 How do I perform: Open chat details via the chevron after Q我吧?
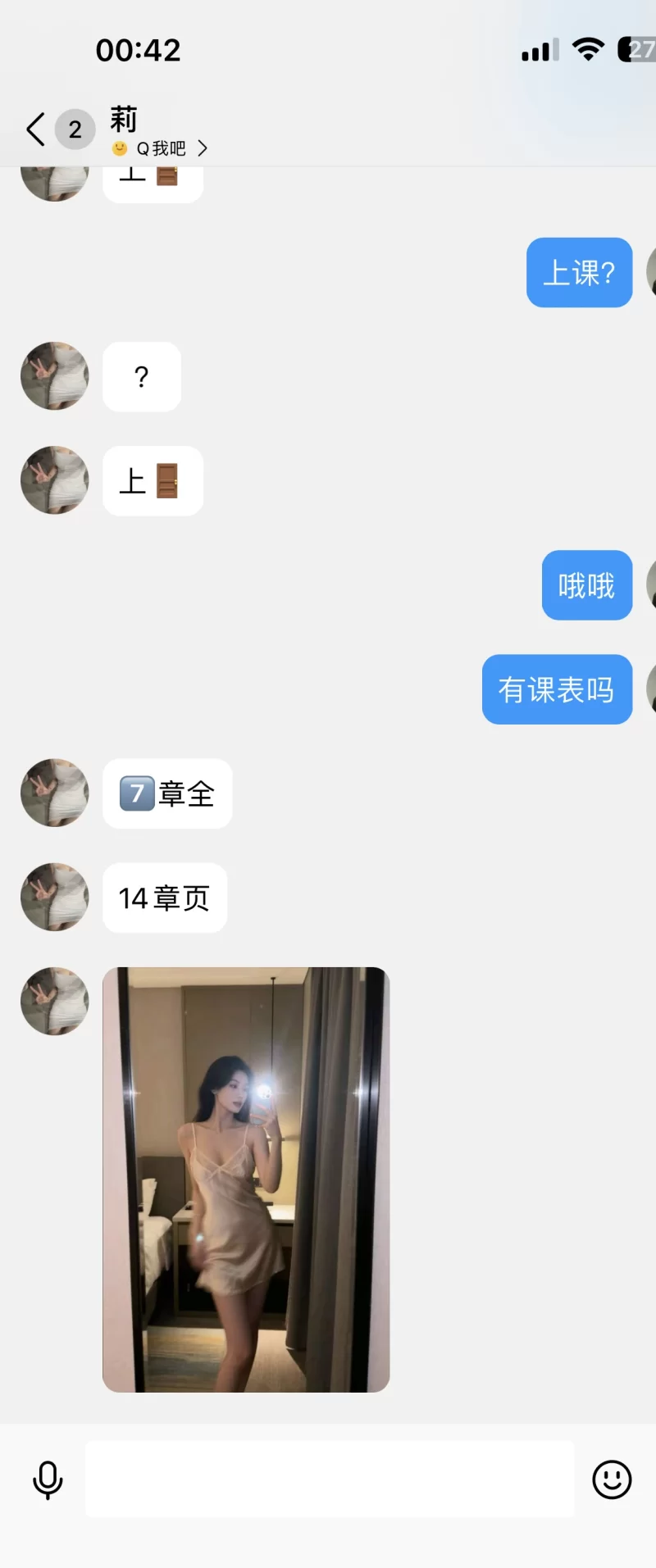pos(203,148)
